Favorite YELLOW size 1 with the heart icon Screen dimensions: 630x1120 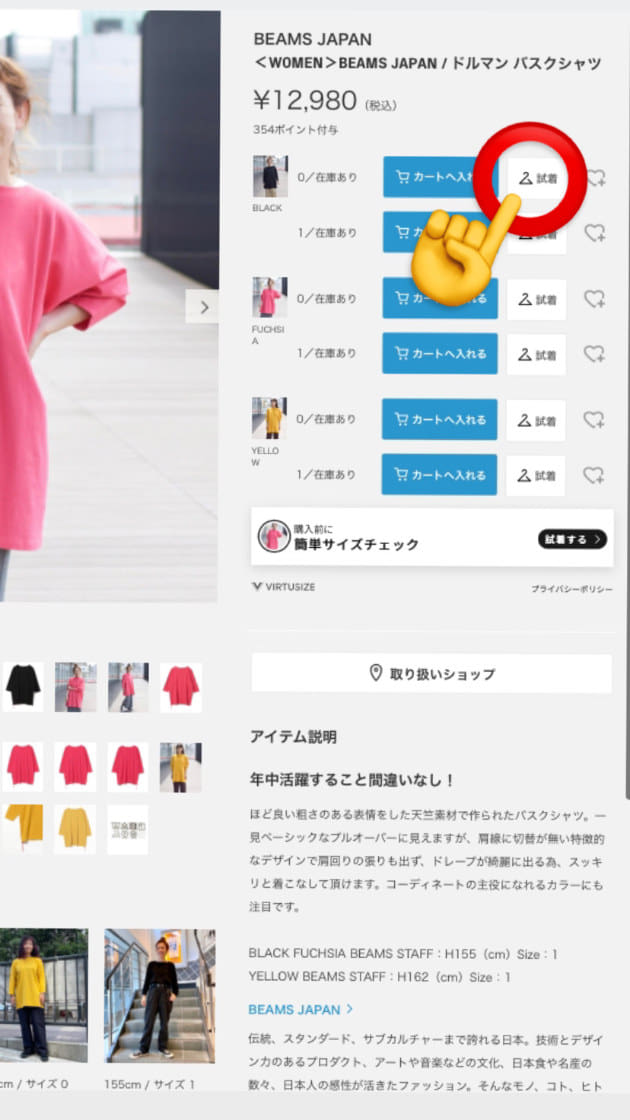[x=595, y=475]
